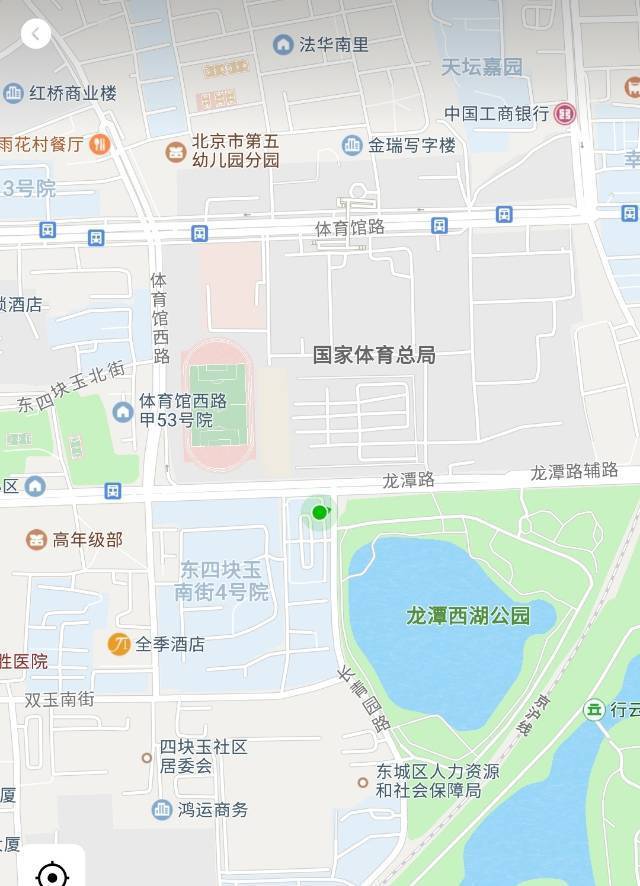
Task: Select the 全季酒店 hotel marker
Action: coord(120,644)
